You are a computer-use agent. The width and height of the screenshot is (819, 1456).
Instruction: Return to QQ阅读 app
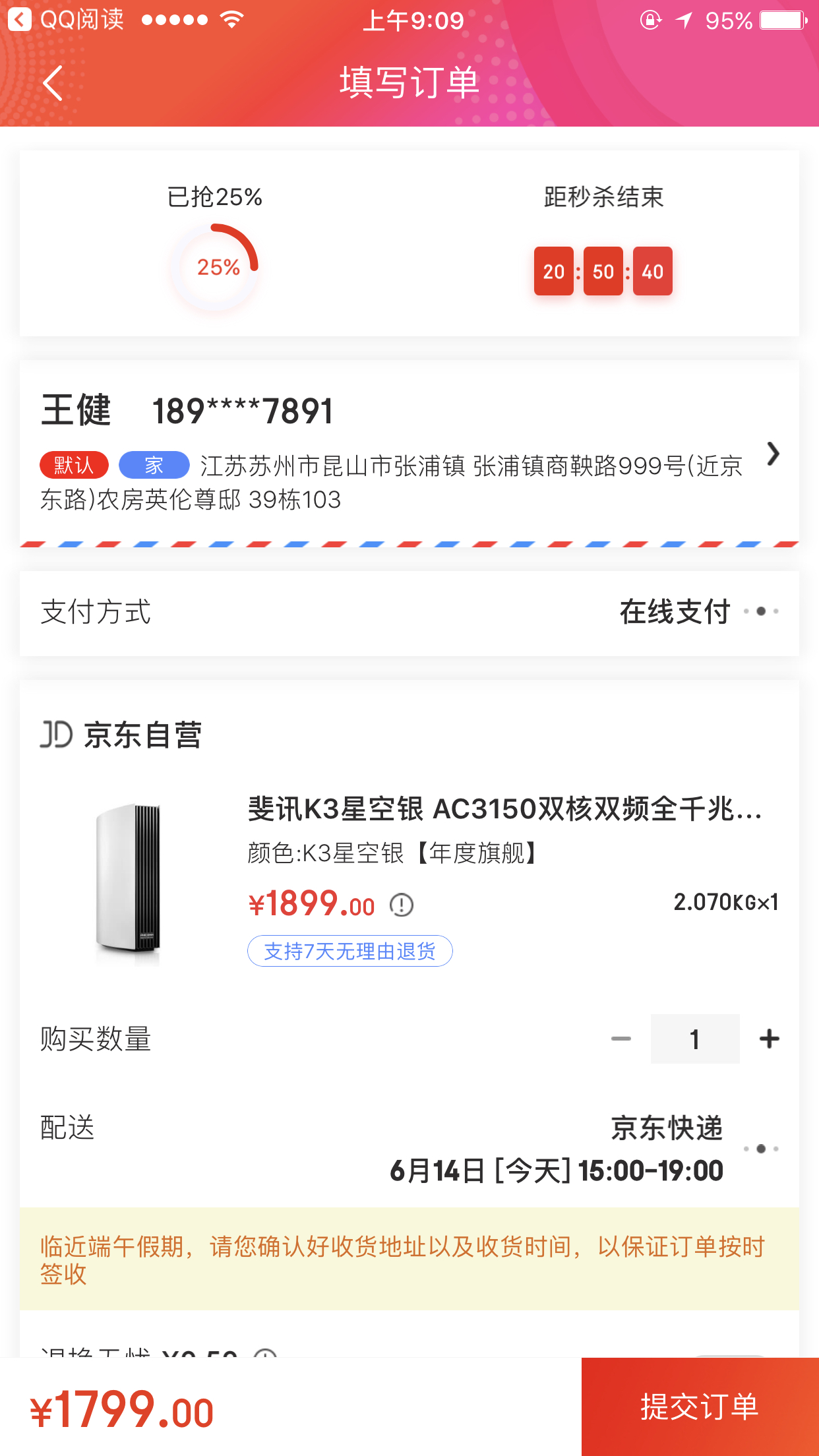[x=66, y=20]
